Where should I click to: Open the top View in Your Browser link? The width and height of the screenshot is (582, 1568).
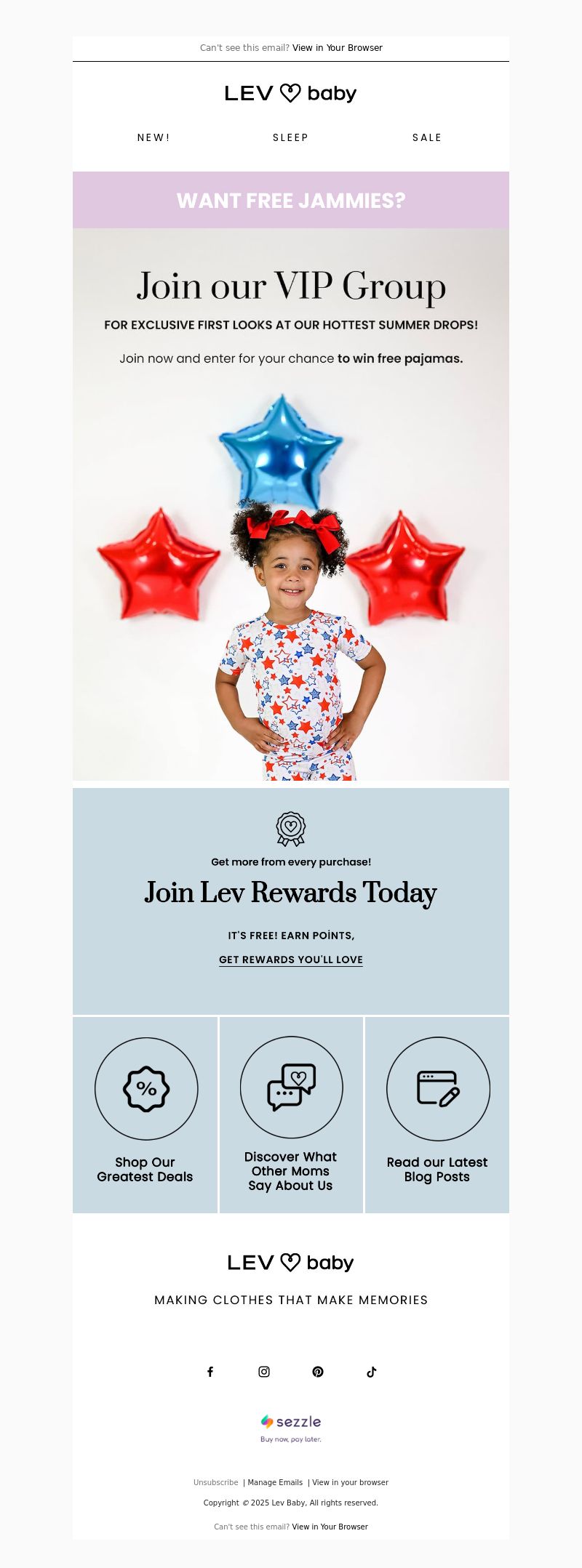click(x=337, y=48)
